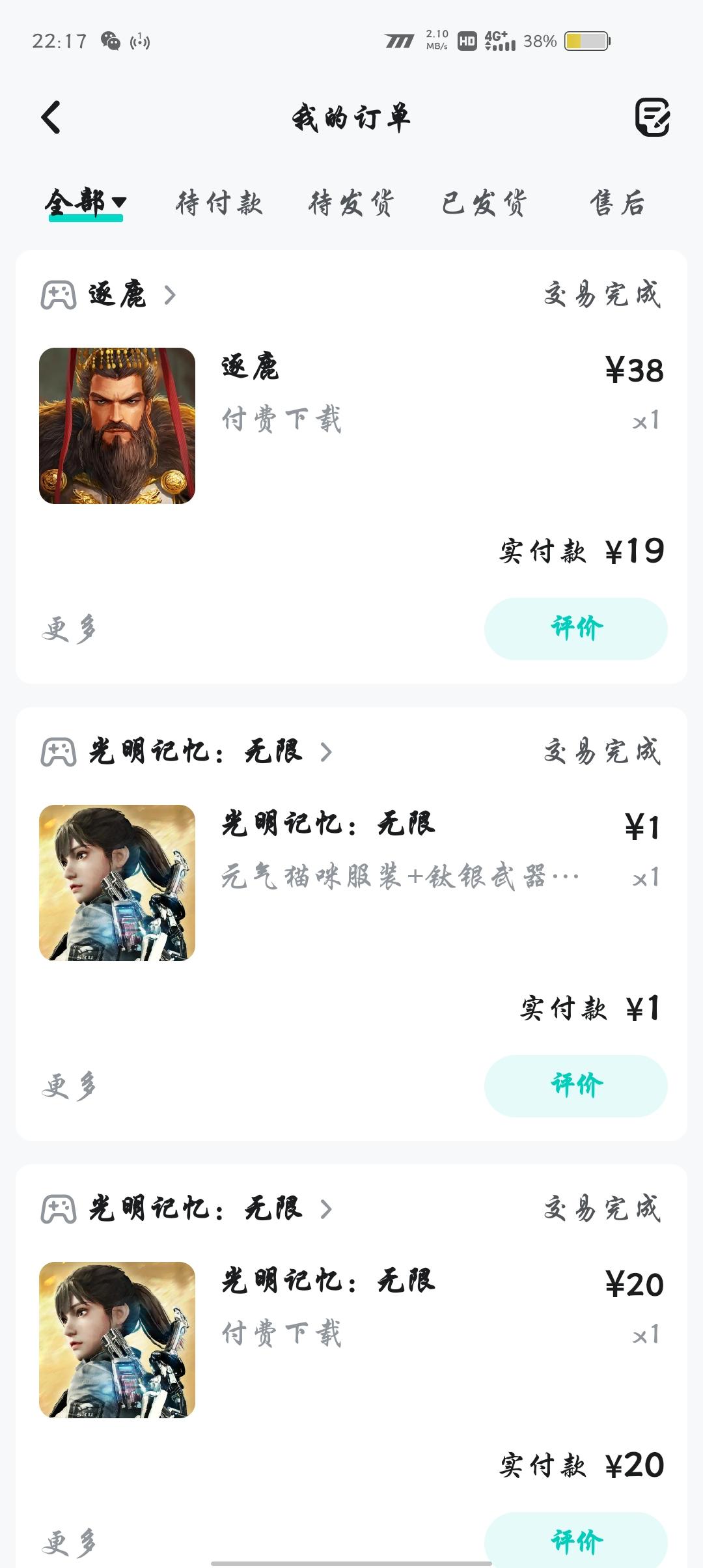Tap 评价 for the 逐鹿 order

(575, 628)
